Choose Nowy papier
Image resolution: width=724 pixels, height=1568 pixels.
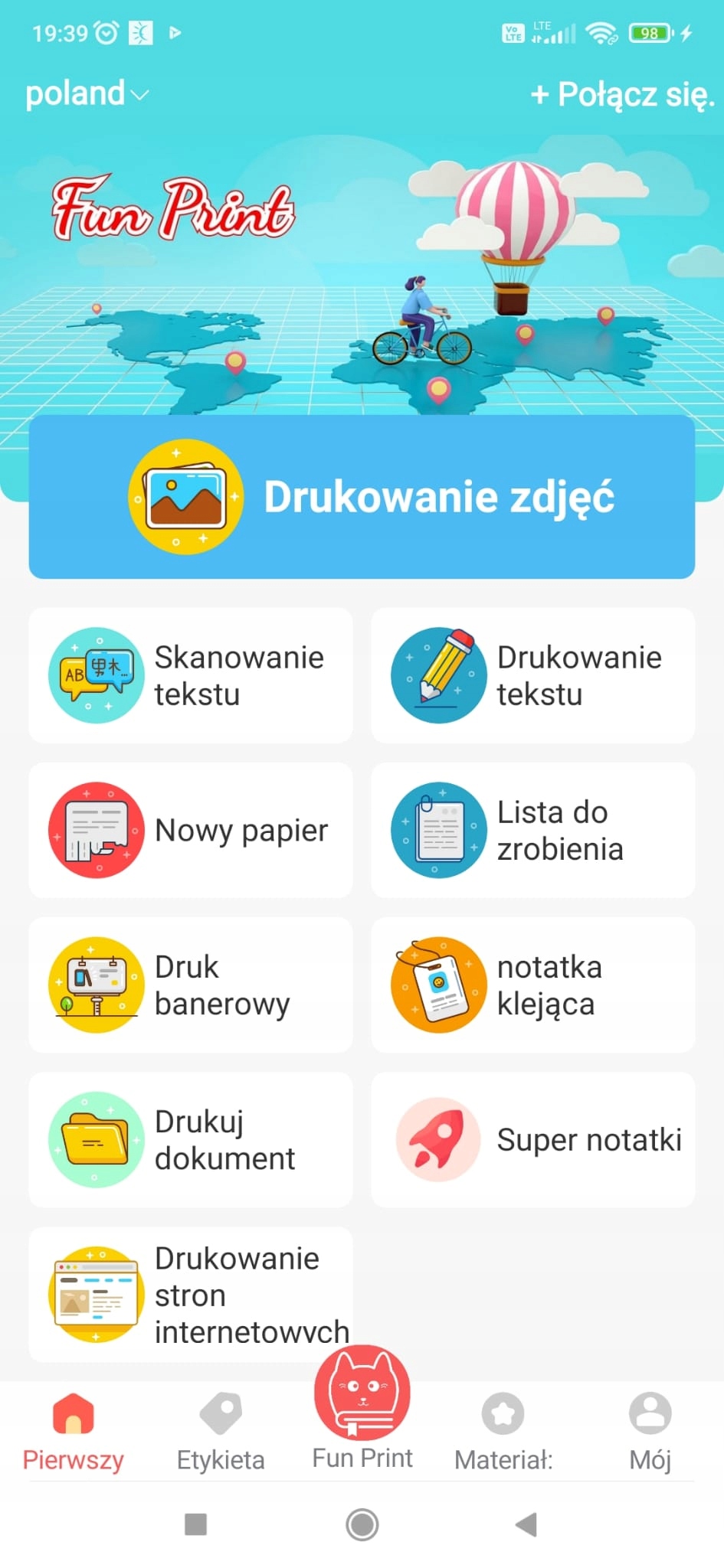tap(191, 830)
